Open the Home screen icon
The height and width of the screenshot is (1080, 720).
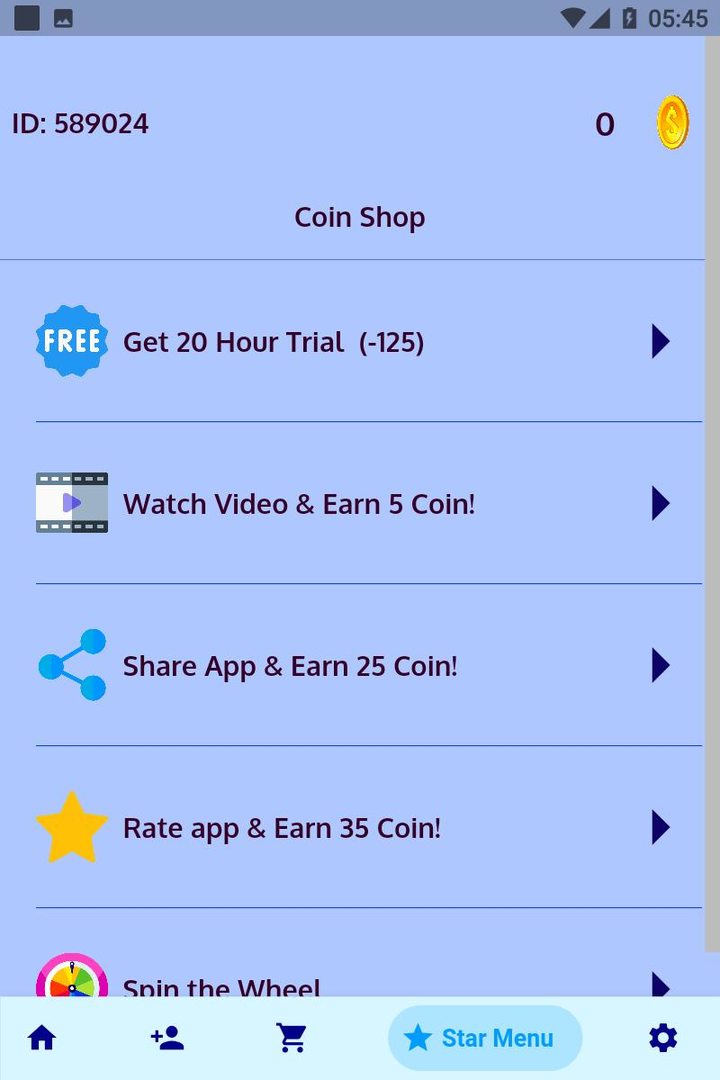pos(41,1038)
